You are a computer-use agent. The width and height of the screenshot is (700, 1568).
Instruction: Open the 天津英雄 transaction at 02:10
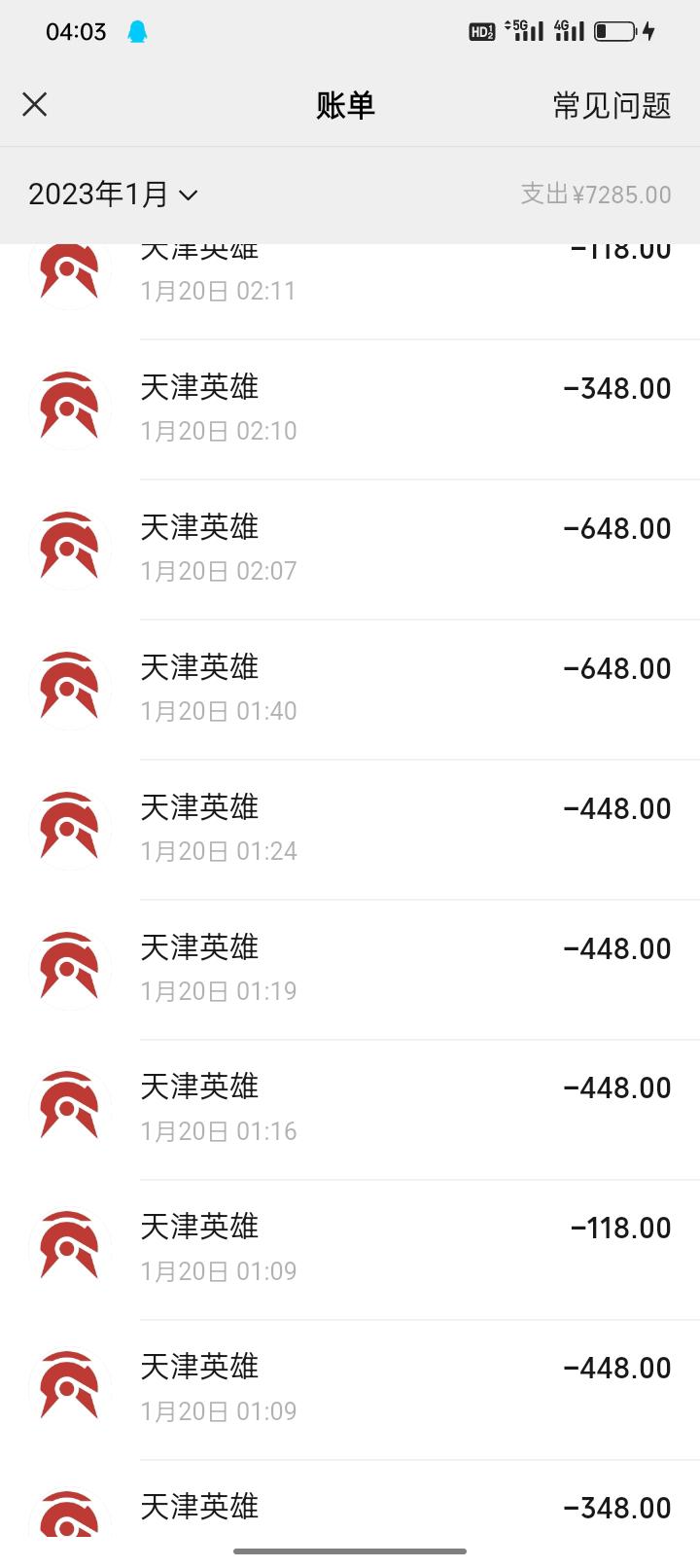pos(350,410)
